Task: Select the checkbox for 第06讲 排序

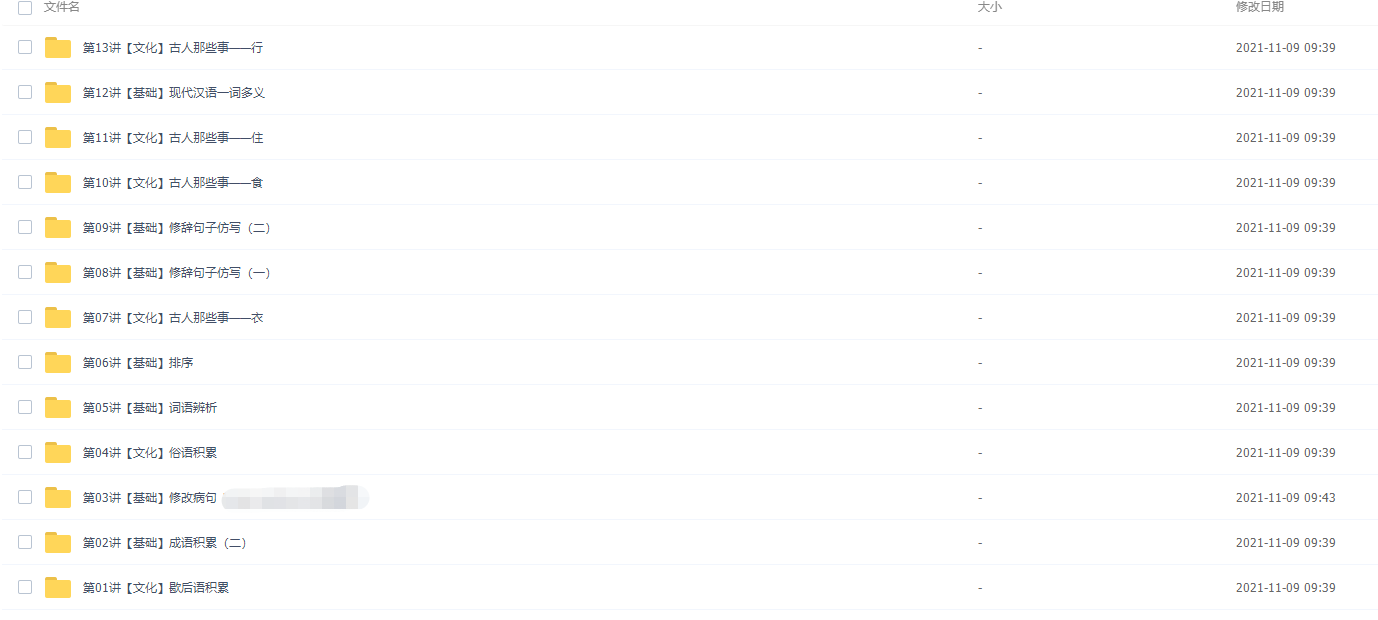Action: pyautogui.click(x=25, y=362)
